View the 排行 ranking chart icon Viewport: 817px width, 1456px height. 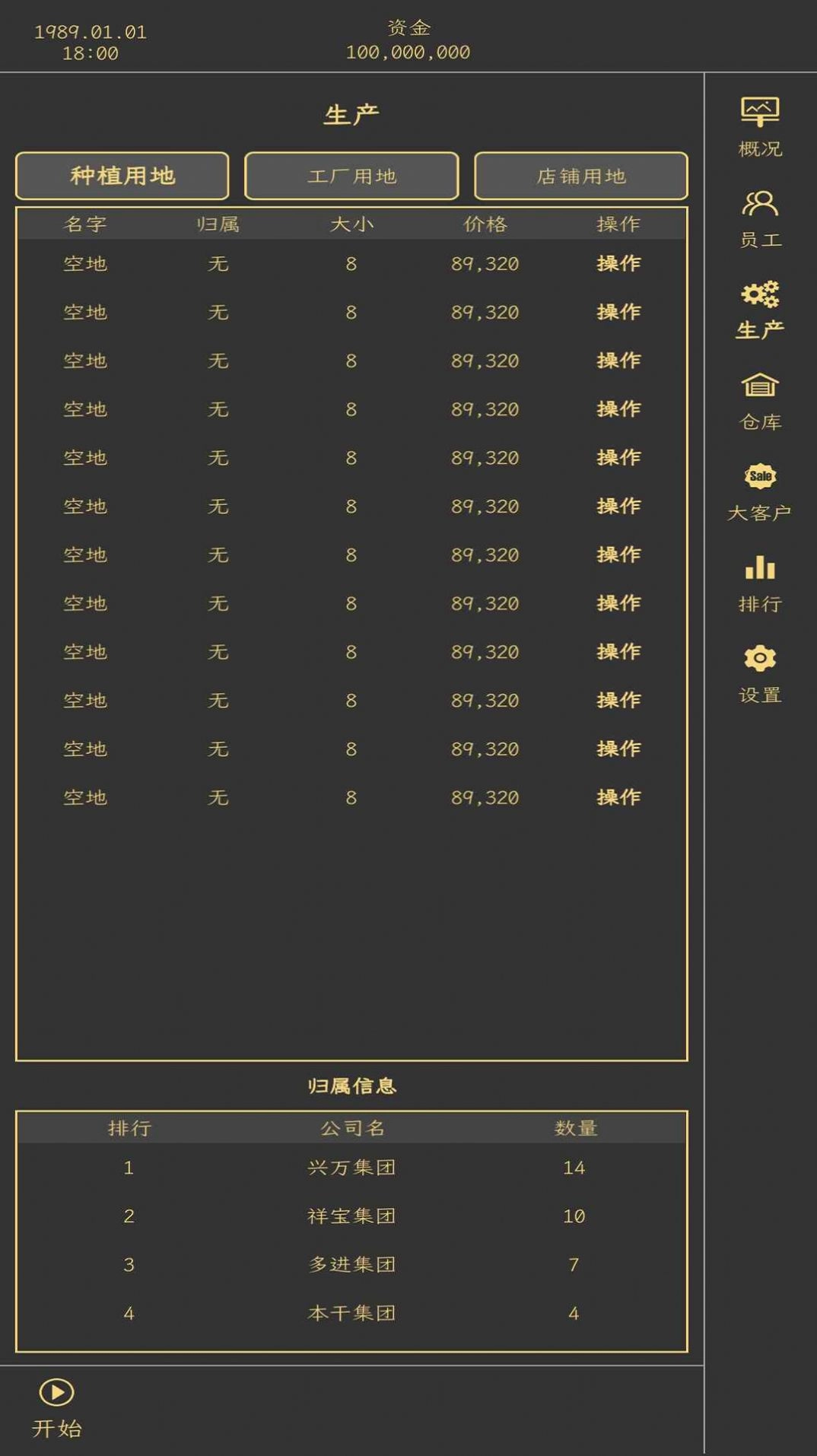coord(759,582)
